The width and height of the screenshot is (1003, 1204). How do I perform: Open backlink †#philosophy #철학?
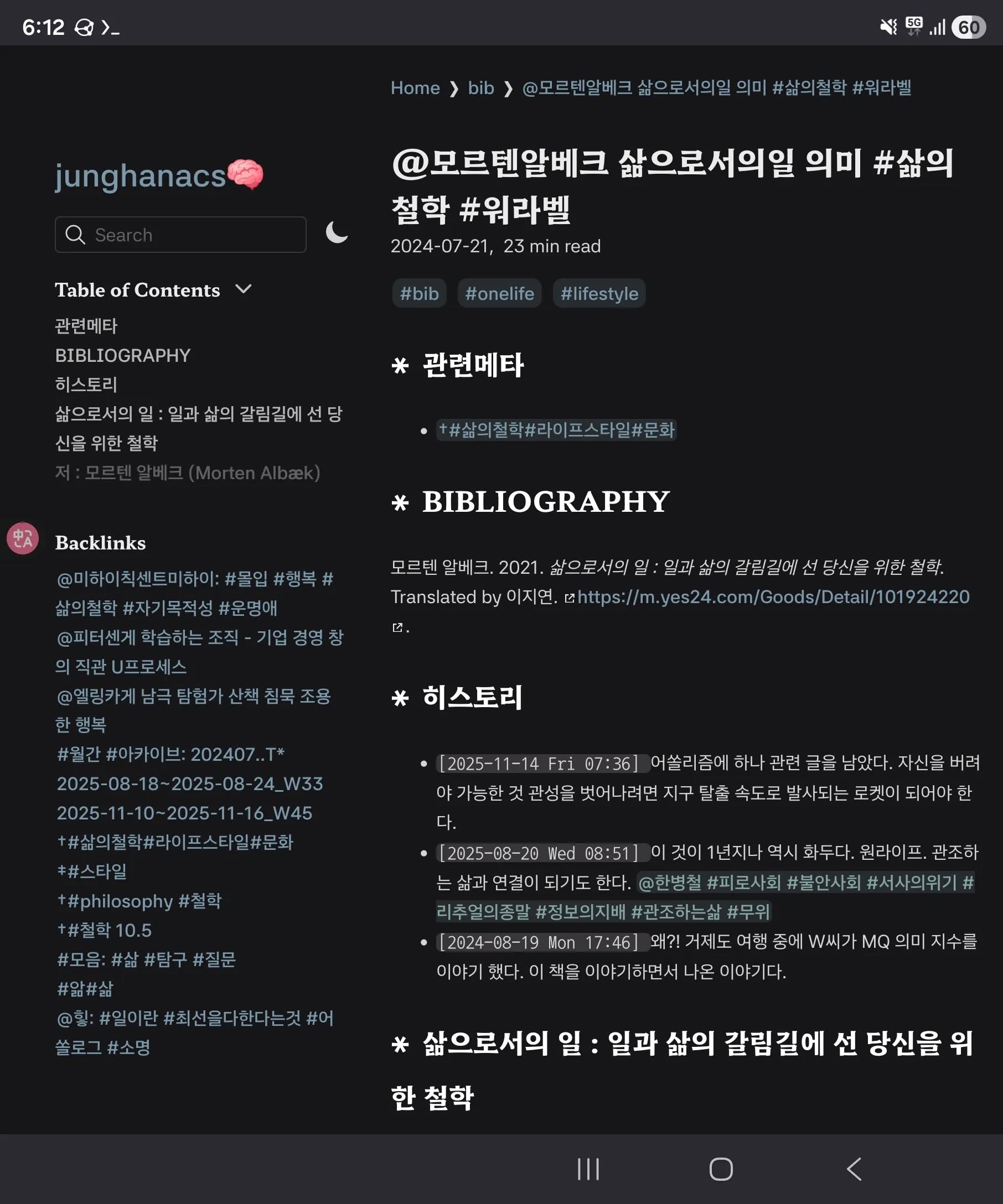click(139, 901)
